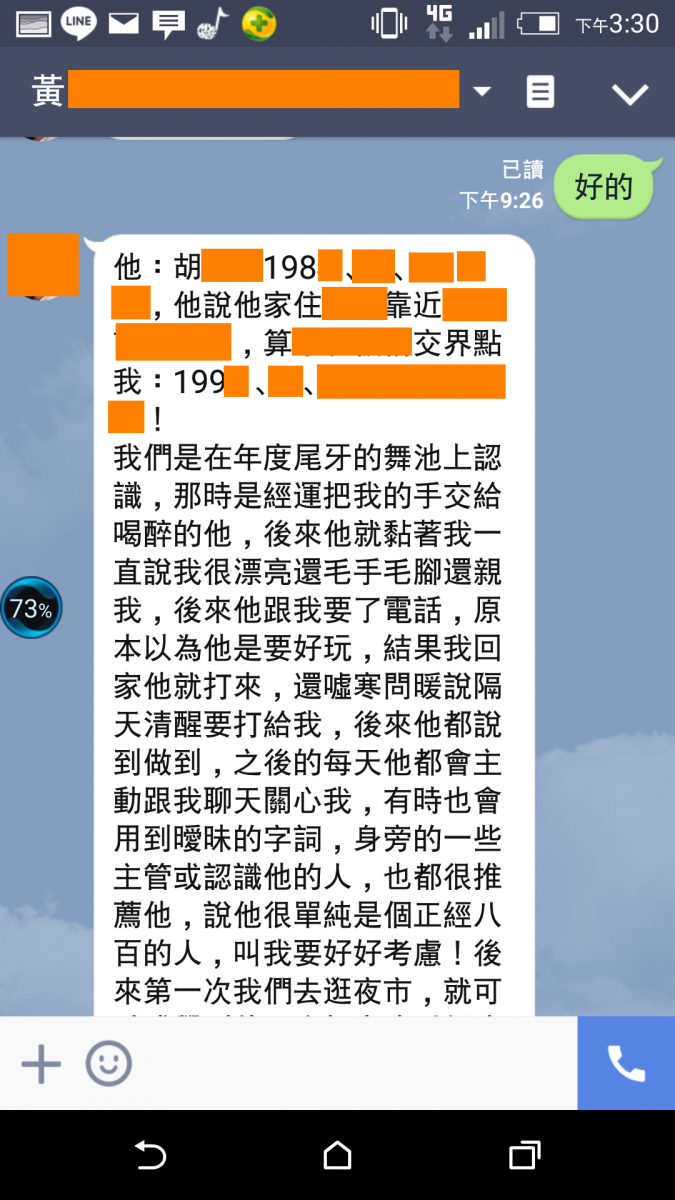The width and height of the screenshot is (675, 1200).
Task: Expand the chat options chevron
Action: [630, 94]
